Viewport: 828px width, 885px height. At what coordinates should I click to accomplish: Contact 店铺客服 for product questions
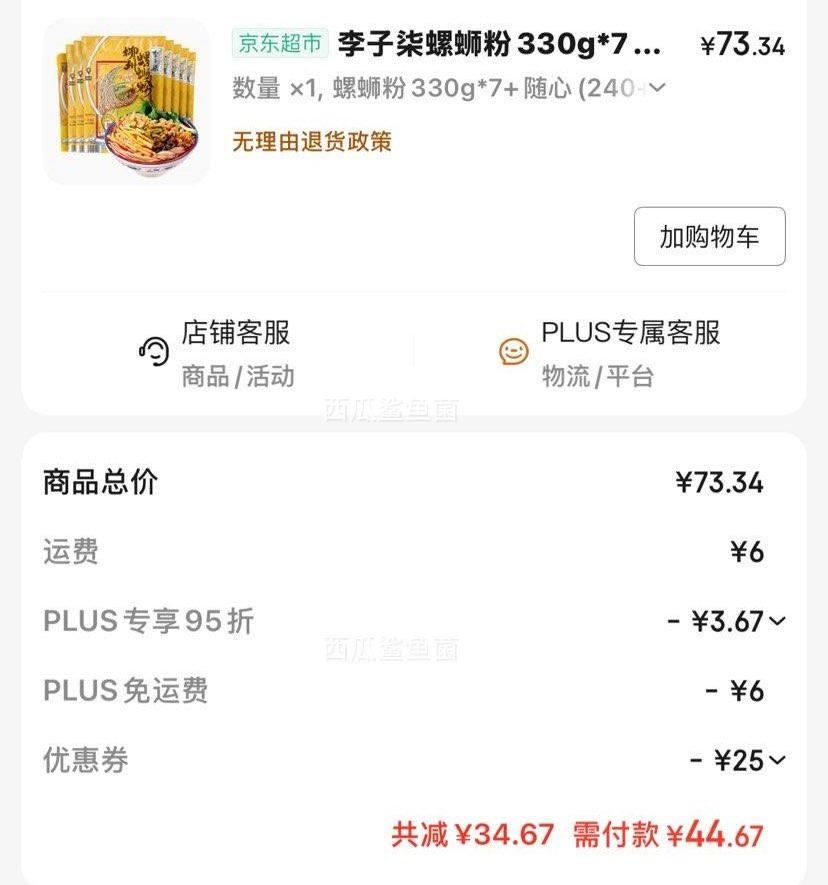(217, 352)
